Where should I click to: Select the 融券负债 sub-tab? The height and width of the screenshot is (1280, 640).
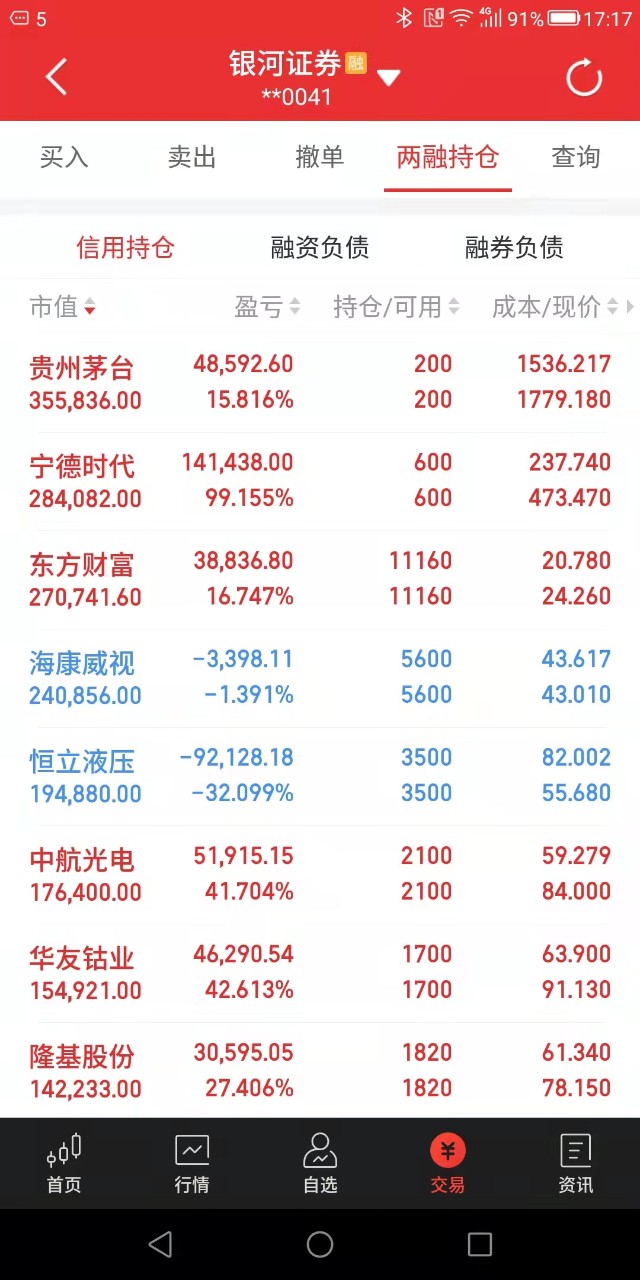(514, 247)
